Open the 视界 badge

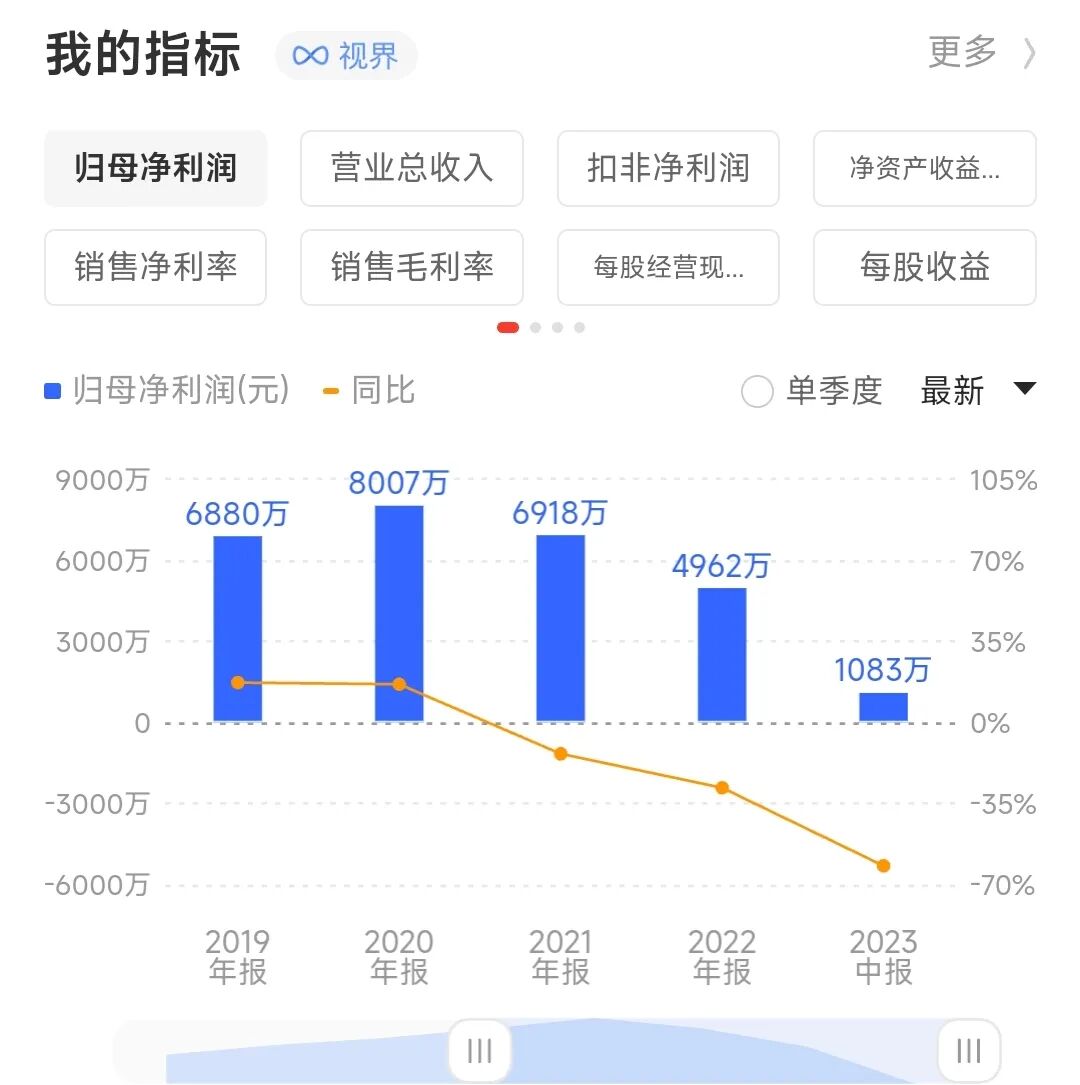pos(346,55)
